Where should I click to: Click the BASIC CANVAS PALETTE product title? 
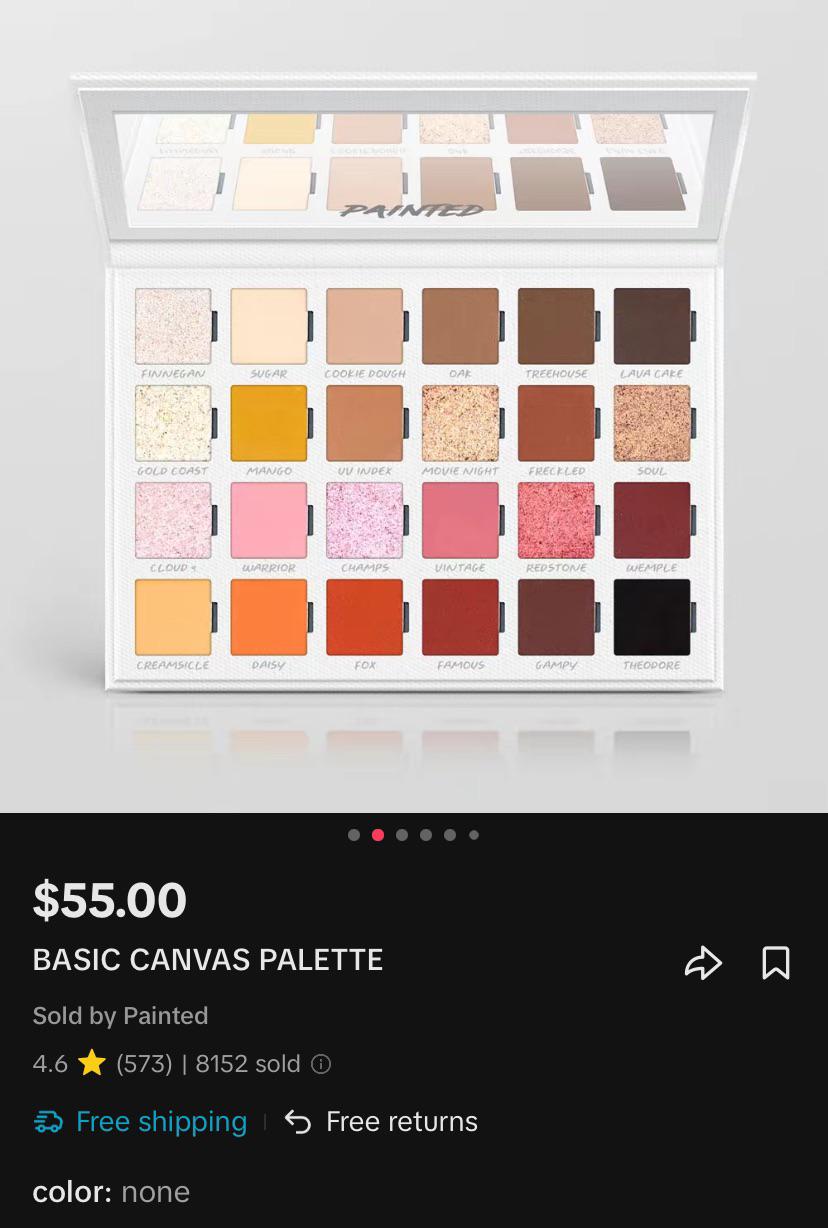click(207, 960)
